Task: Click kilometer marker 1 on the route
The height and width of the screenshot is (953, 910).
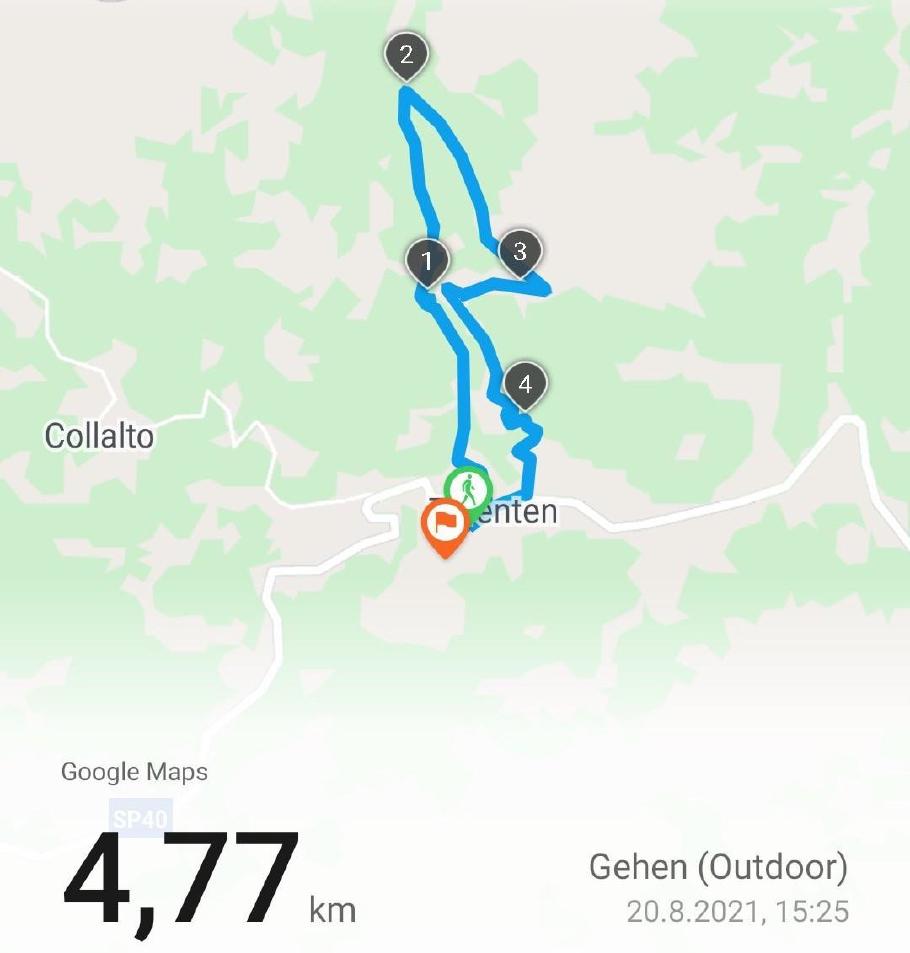Action: [x=425, y=260]
